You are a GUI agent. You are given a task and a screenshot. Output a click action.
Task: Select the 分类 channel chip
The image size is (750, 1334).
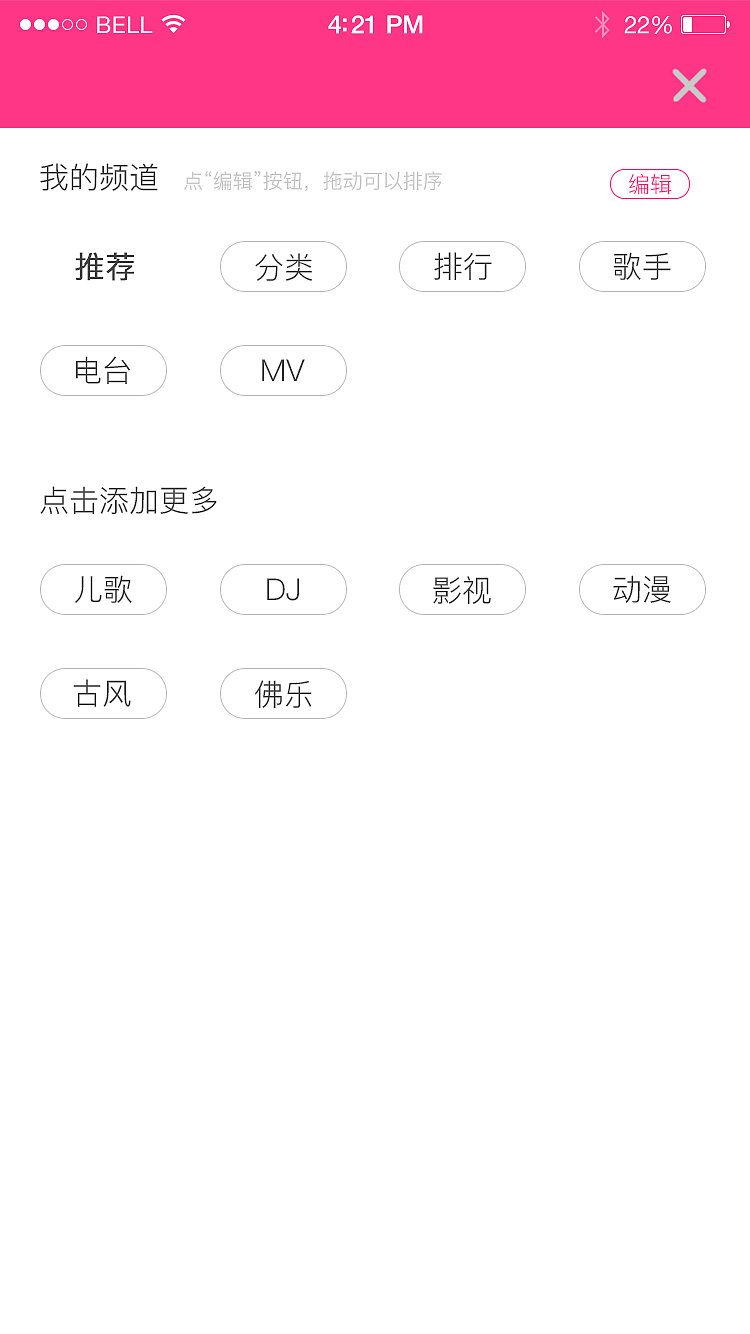pos(283,267)
